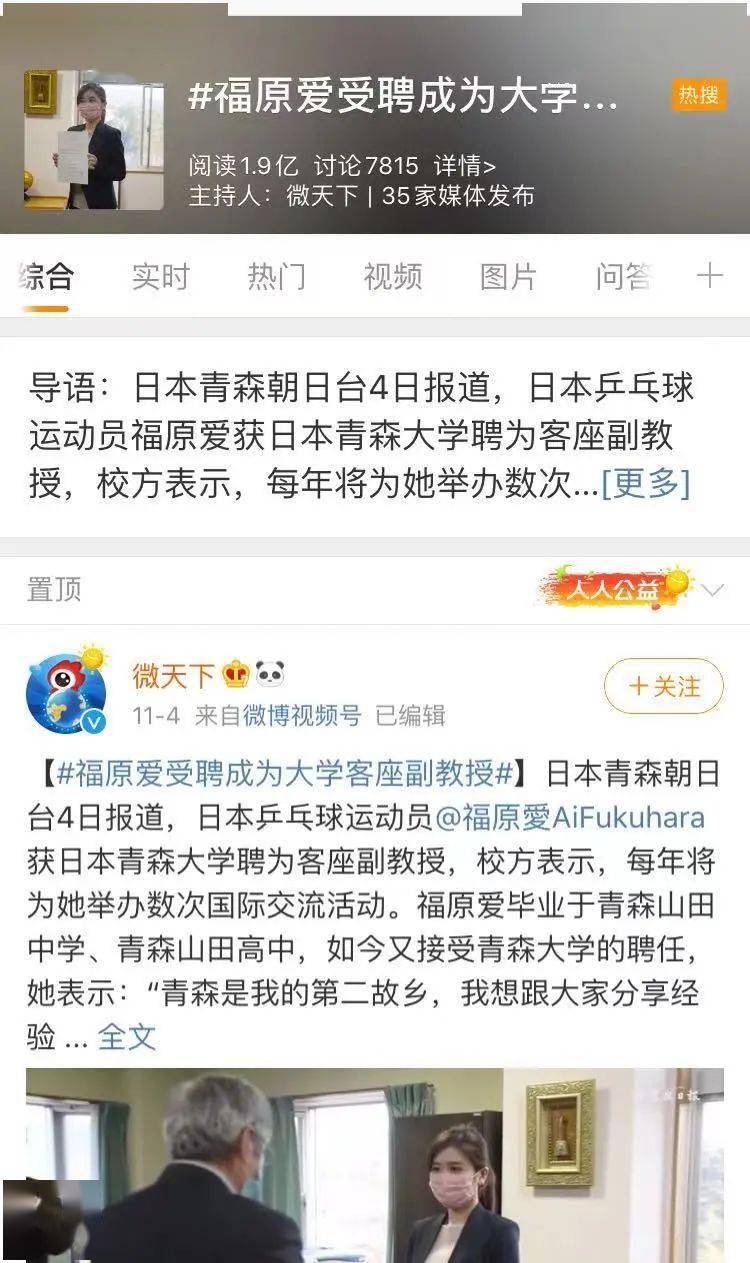This screenshot has height=1263, width=750.
Task: Read the full post via 全文
Action: point(127,1037)
